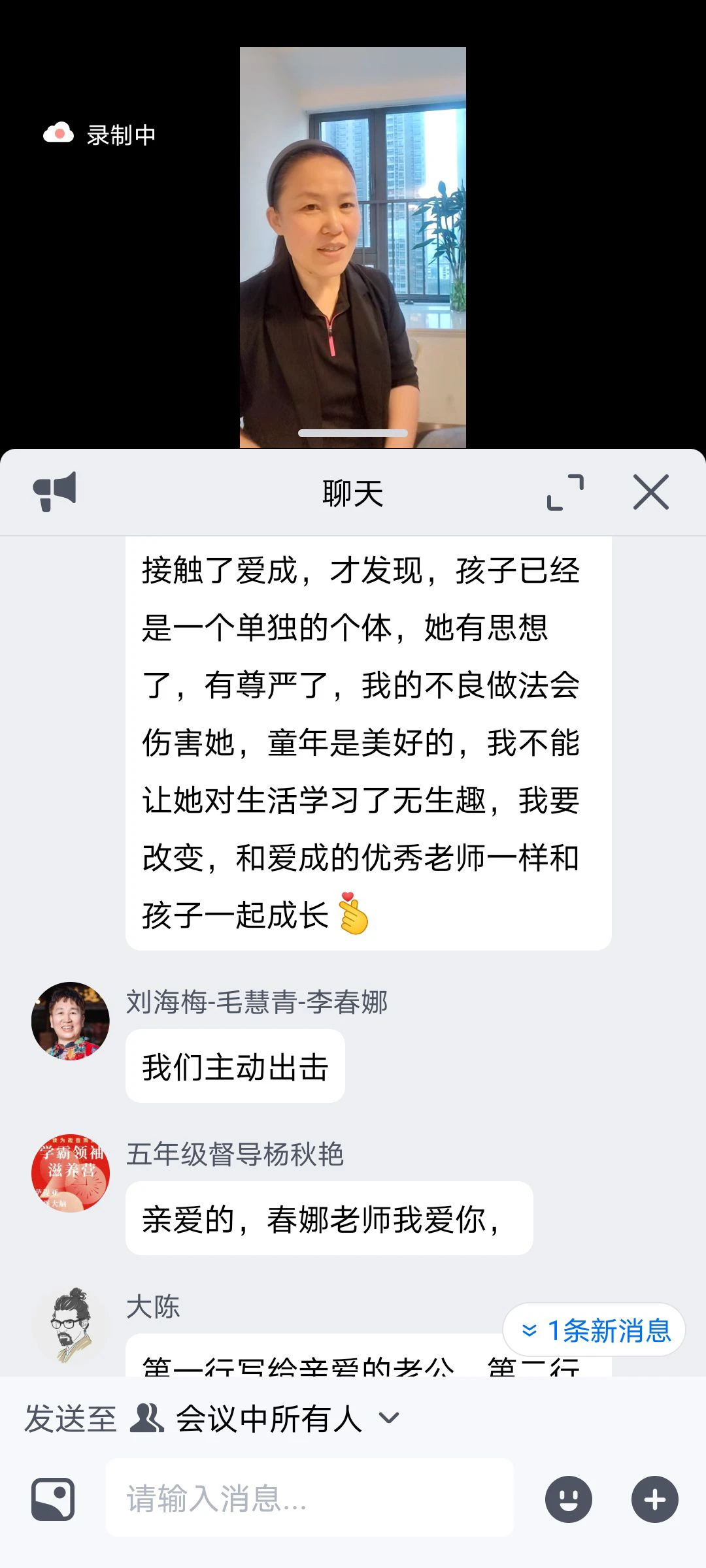Open the plus attachment menu

pyautogui.click(x=654, y=1499)
